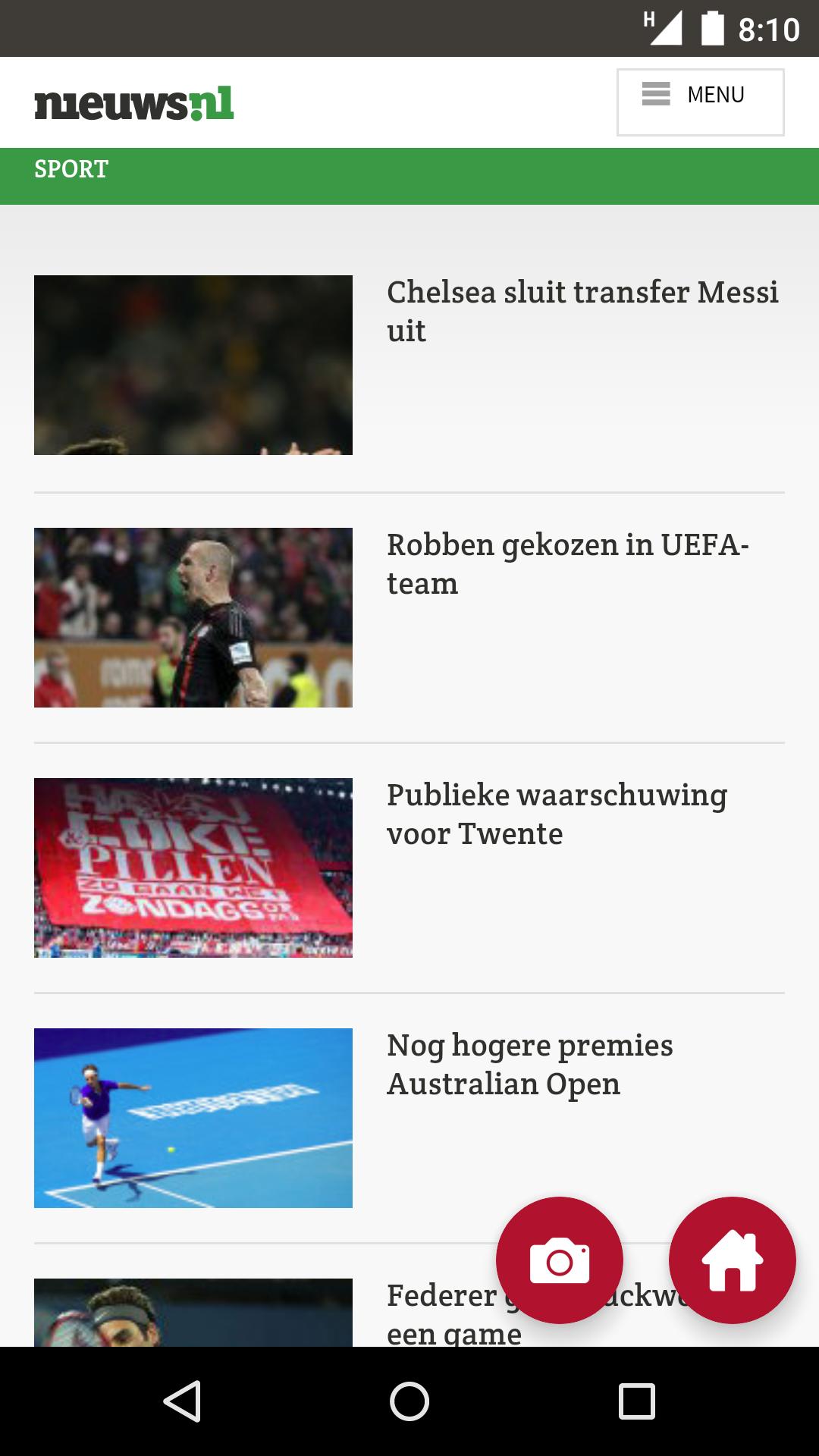
Task: Tap the tennis court photo thumbnail
Action: coord(193,1118)
